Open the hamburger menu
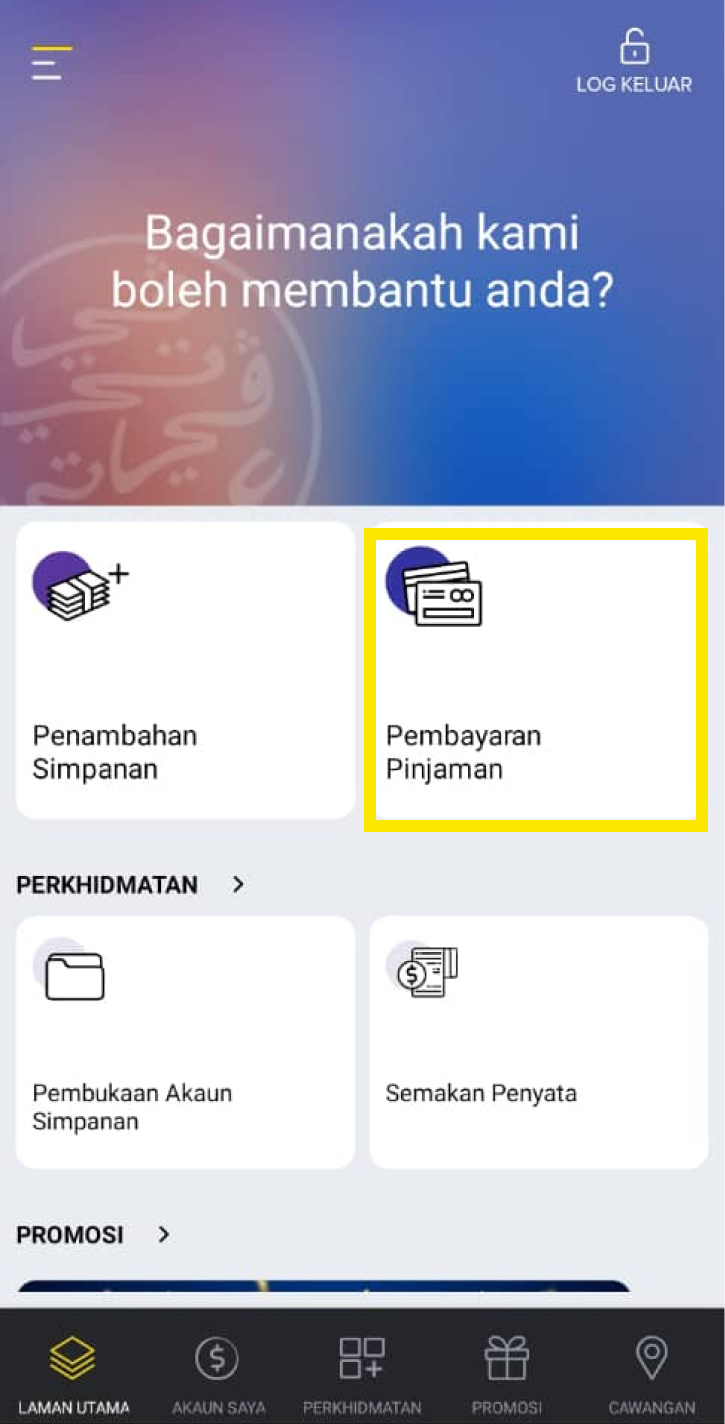725x1424 pixels. click(51, 65)
